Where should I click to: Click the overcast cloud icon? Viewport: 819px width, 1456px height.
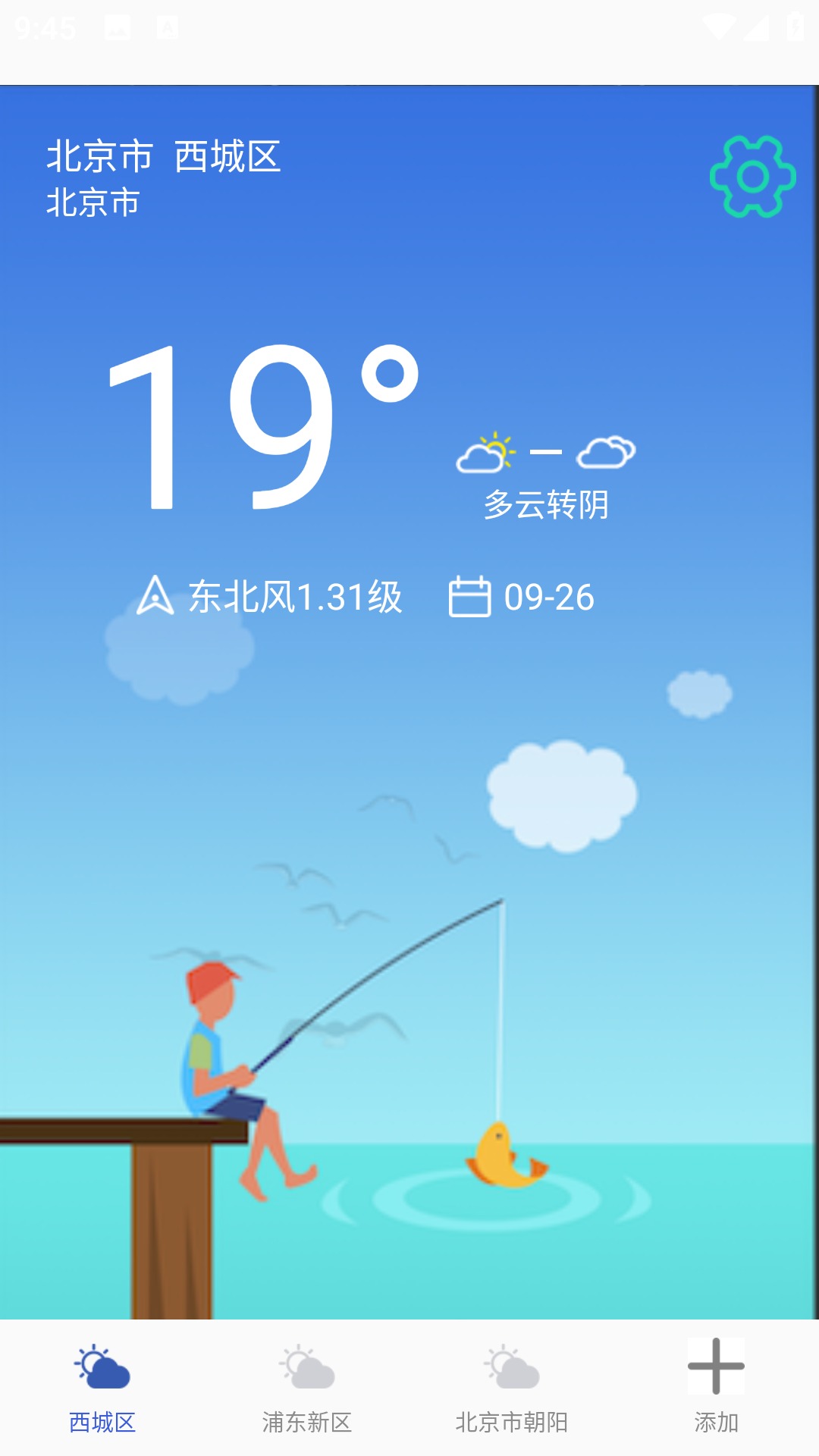(x=606, y=452)
